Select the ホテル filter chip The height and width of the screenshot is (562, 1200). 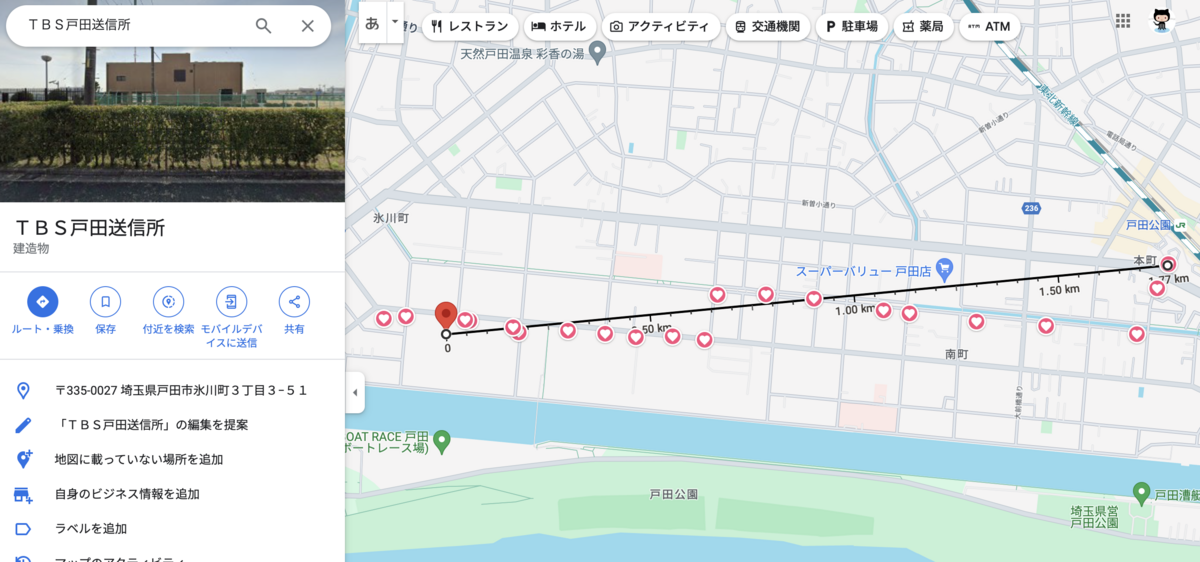(560, 26)
